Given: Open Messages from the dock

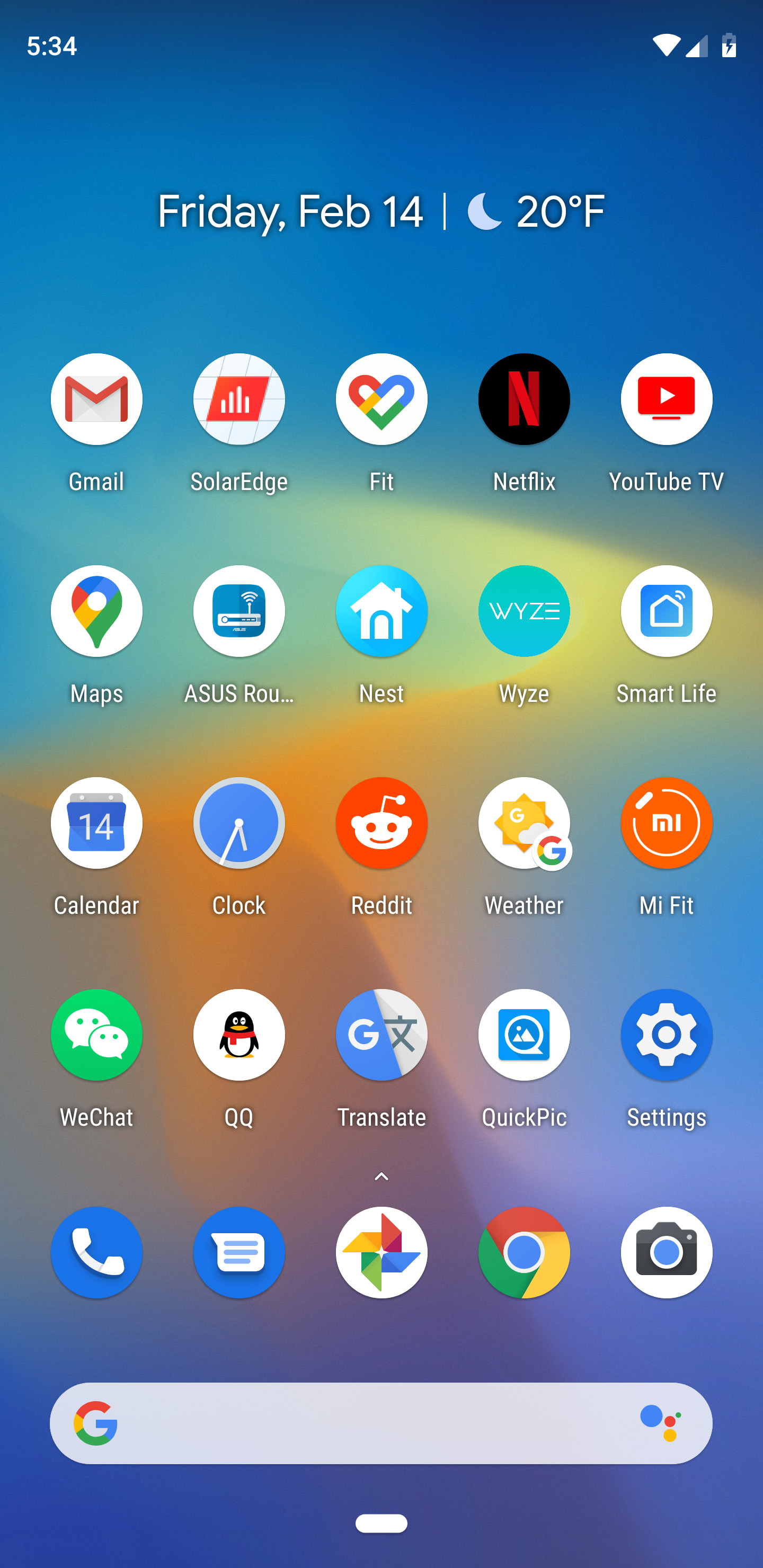Looking at the screenshot, I should [x=239, y=1253].
